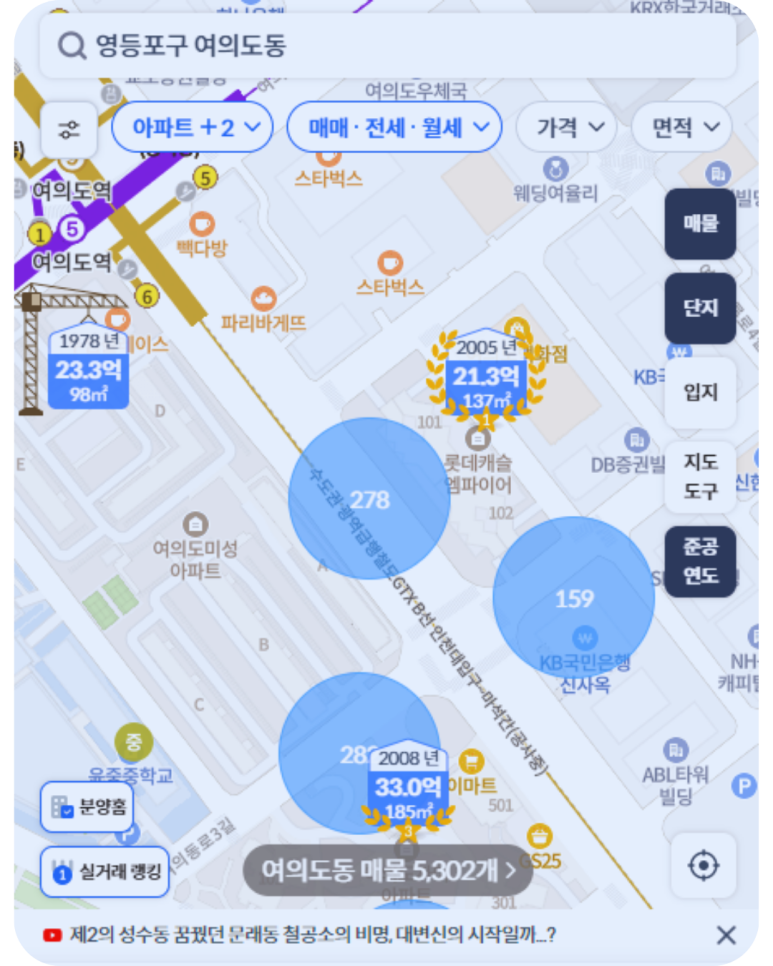The image size is (773, 966).
Task: Open the 실거래 랭킹 button
Action: pos(105,871)
